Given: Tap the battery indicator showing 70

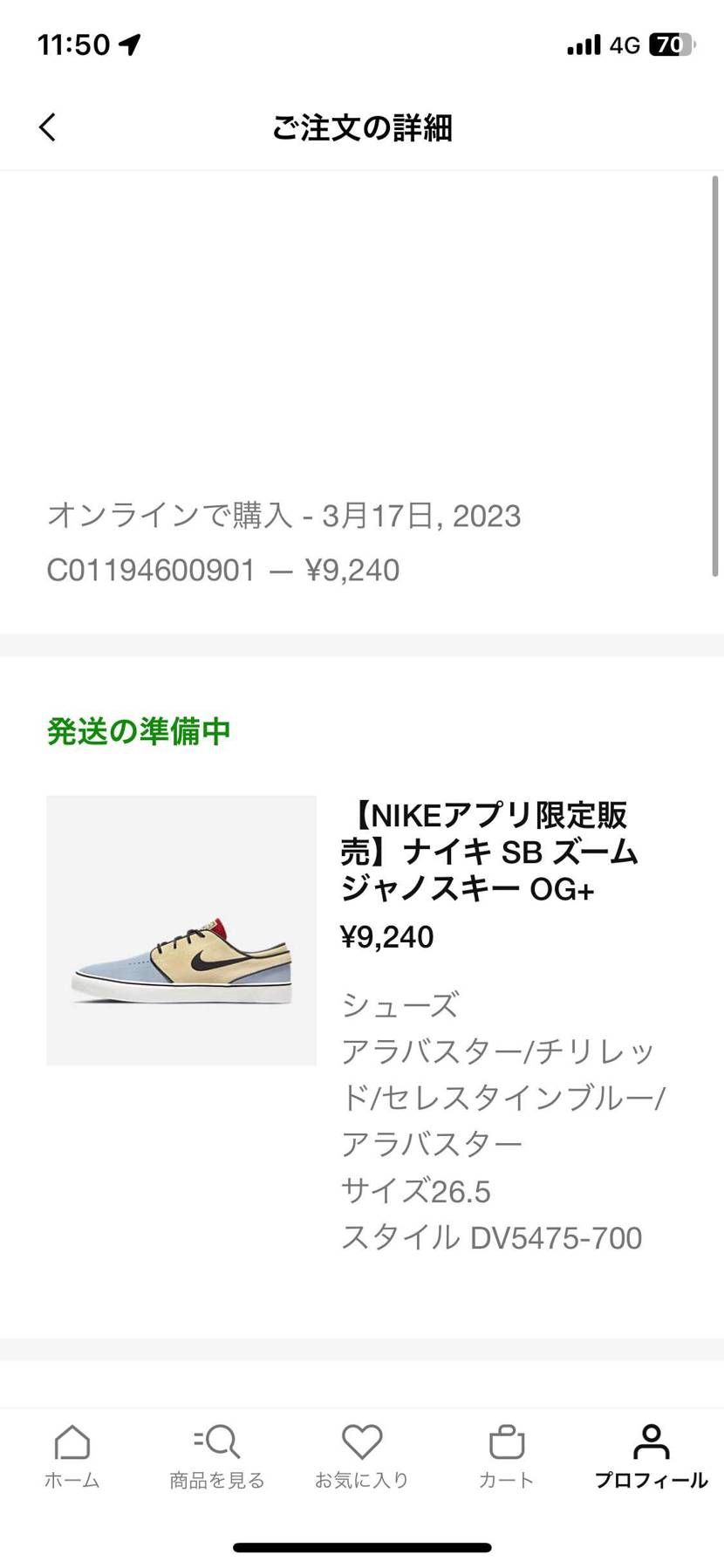Looking at the screenshot, I should tap(668, 44).
